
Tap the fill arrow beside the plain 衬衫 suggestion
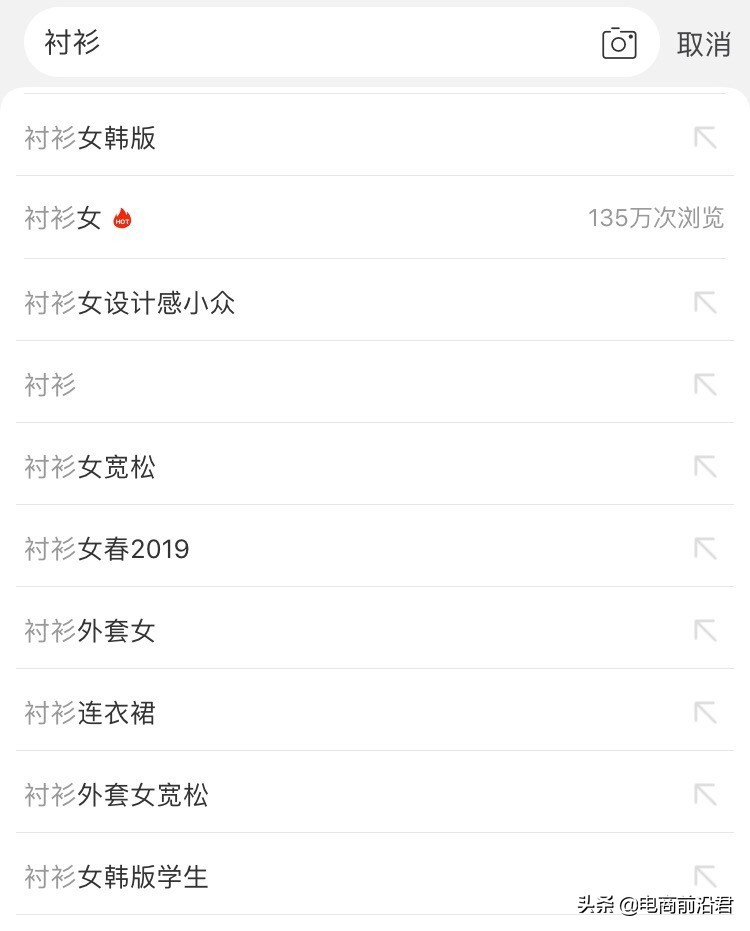pos(706,384)
